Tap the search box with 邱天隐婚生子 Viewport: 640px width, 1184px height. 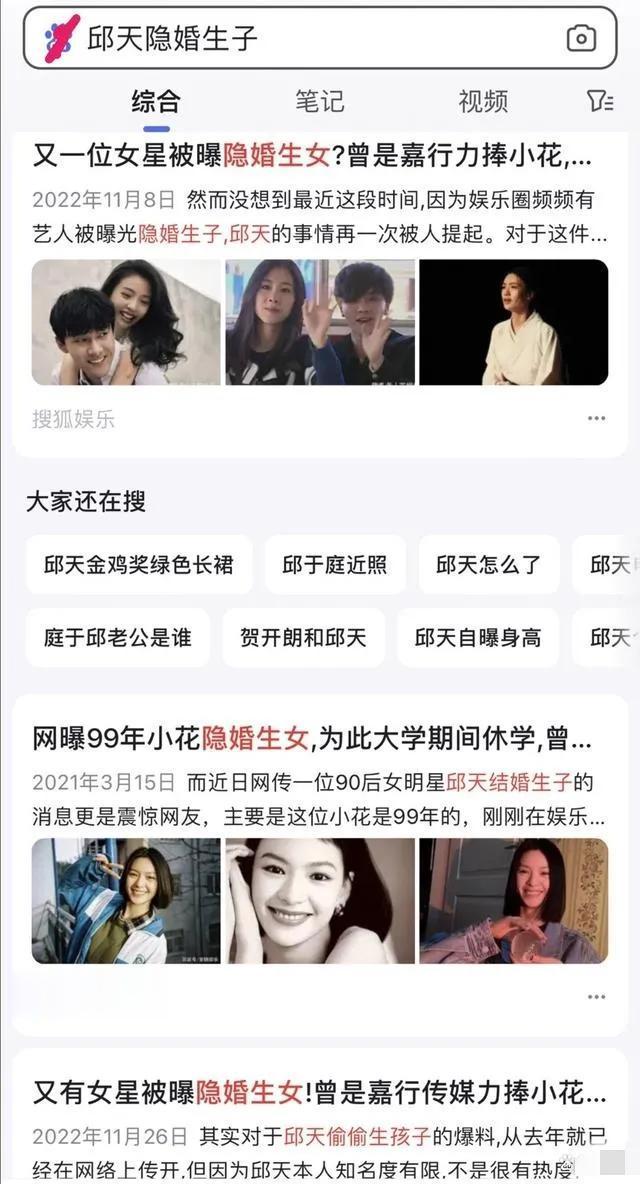pos(300,39)
